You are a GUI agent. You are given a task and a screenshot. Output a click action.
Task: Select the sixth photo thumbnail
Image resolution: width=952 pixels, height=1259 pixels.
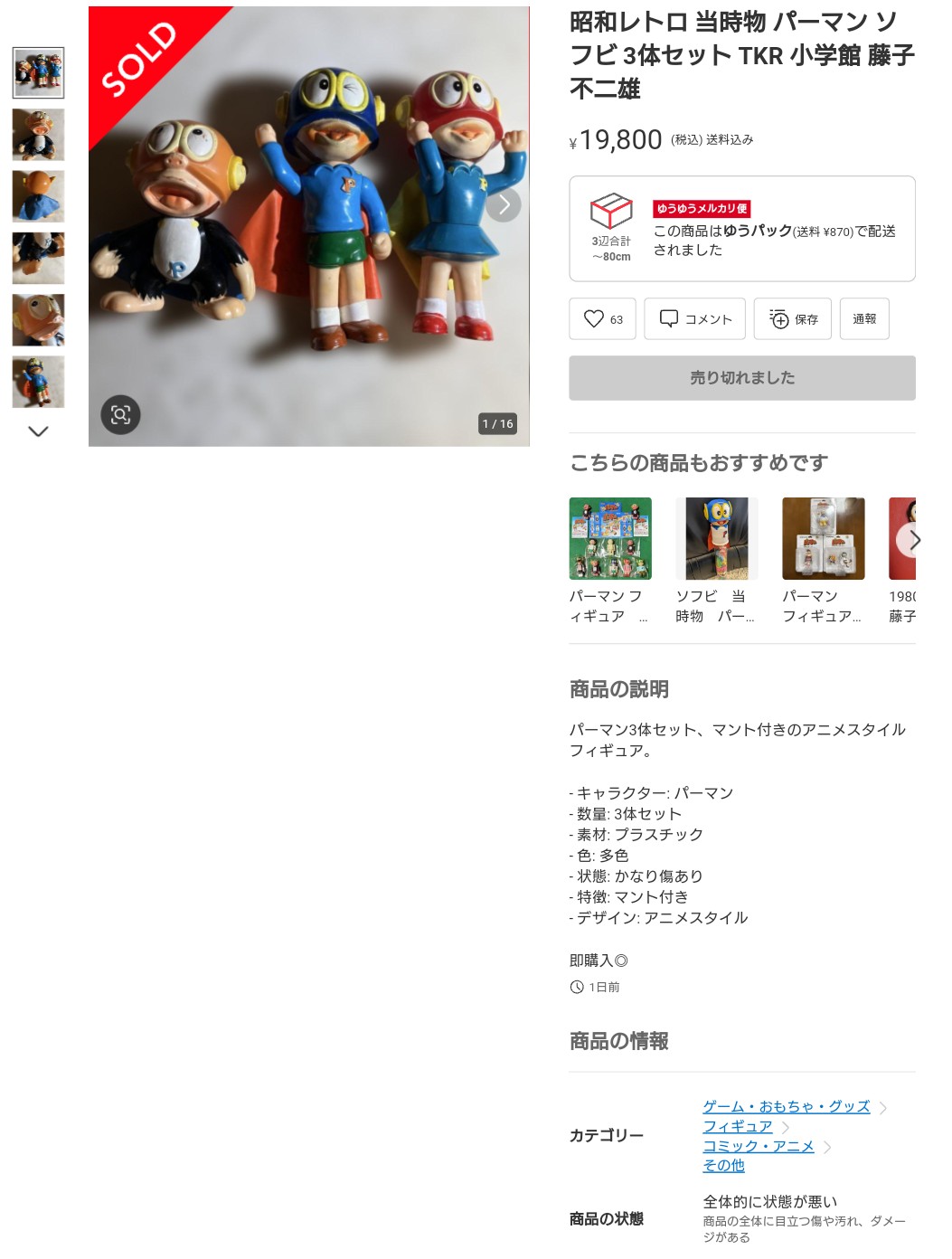[x=38, y=382]
